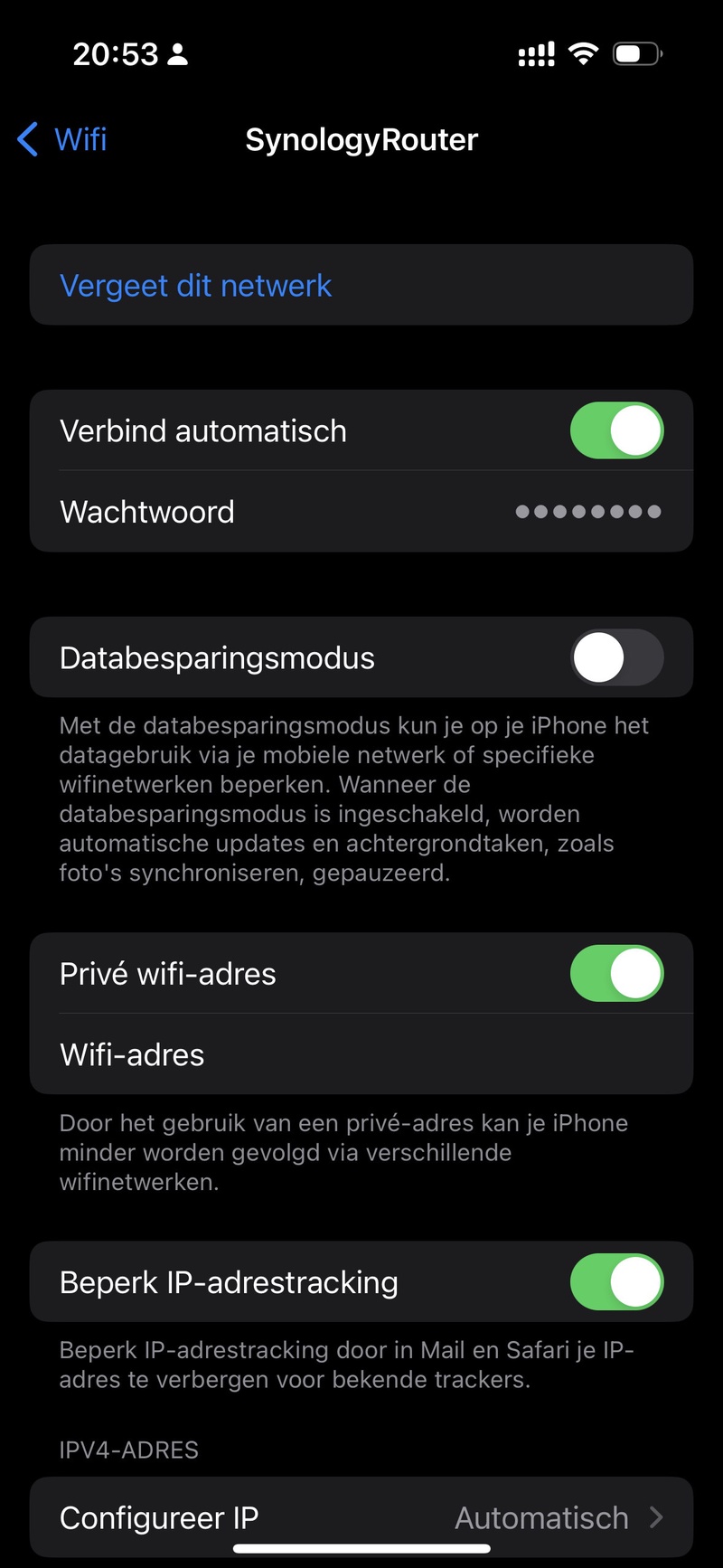Tap the home indicator bar at bottom
Image resolution: width=723 pixels, height=1568 pixels.
pyautogui.click(x=361, y=1546)
